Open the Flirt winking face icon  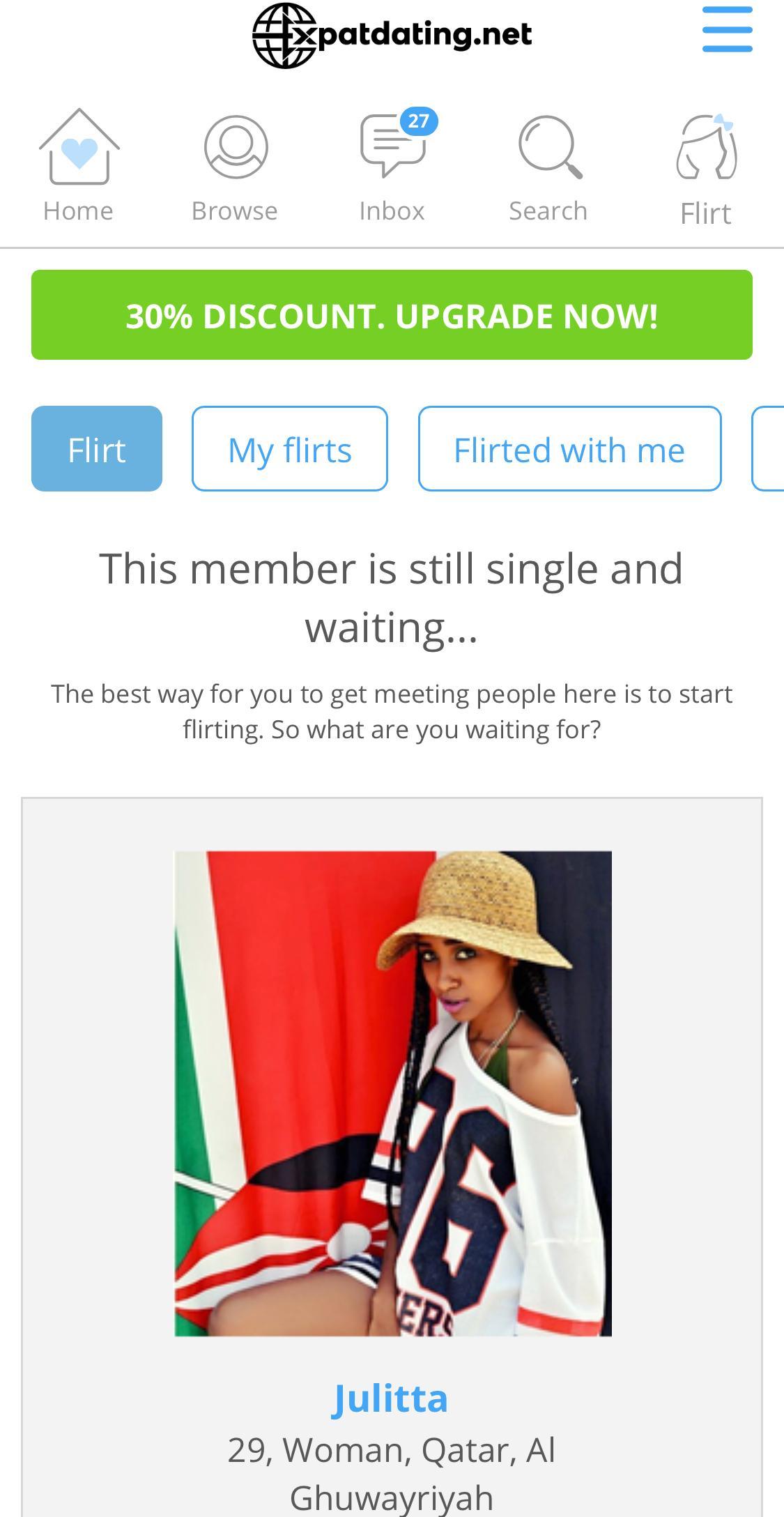point(705,148)
